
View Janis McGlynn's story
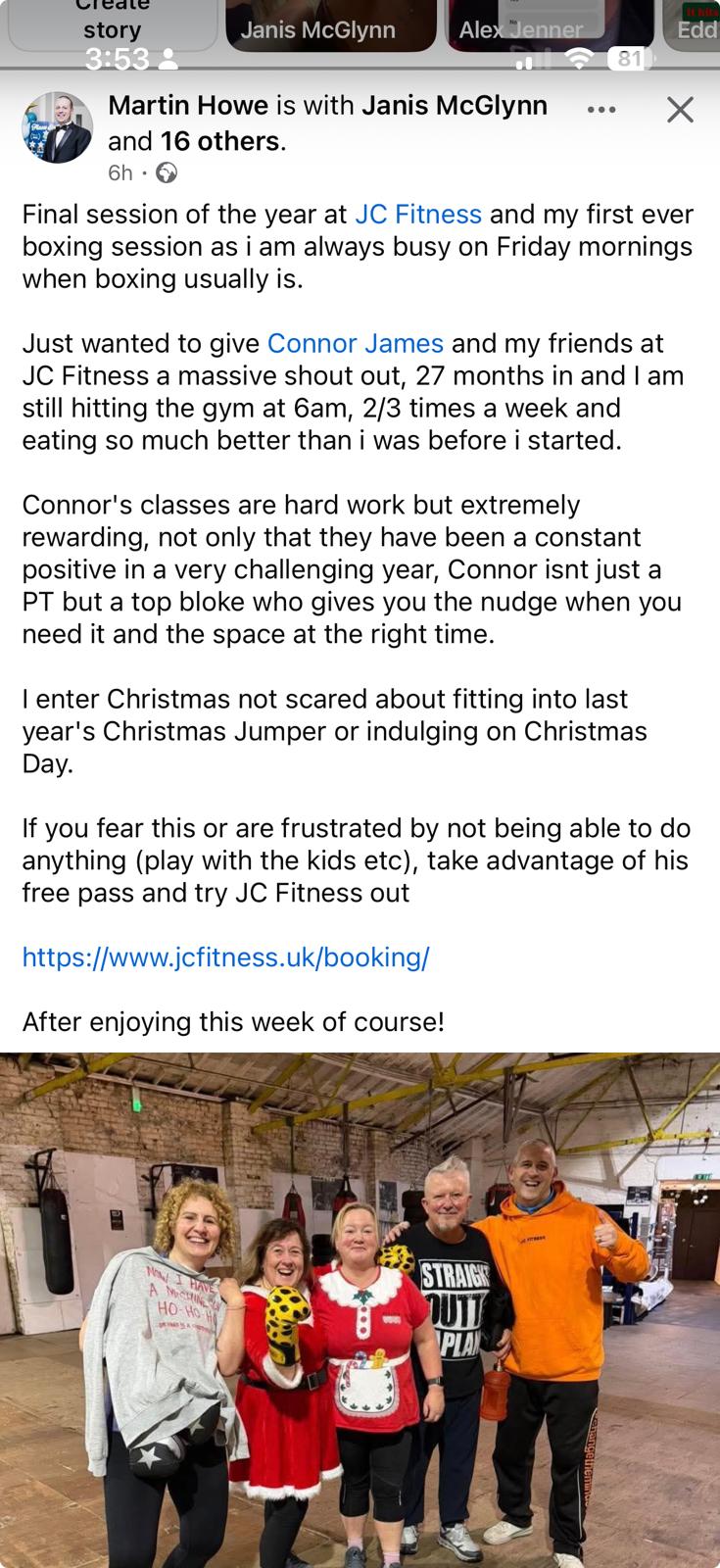click(x=330, y=27)
